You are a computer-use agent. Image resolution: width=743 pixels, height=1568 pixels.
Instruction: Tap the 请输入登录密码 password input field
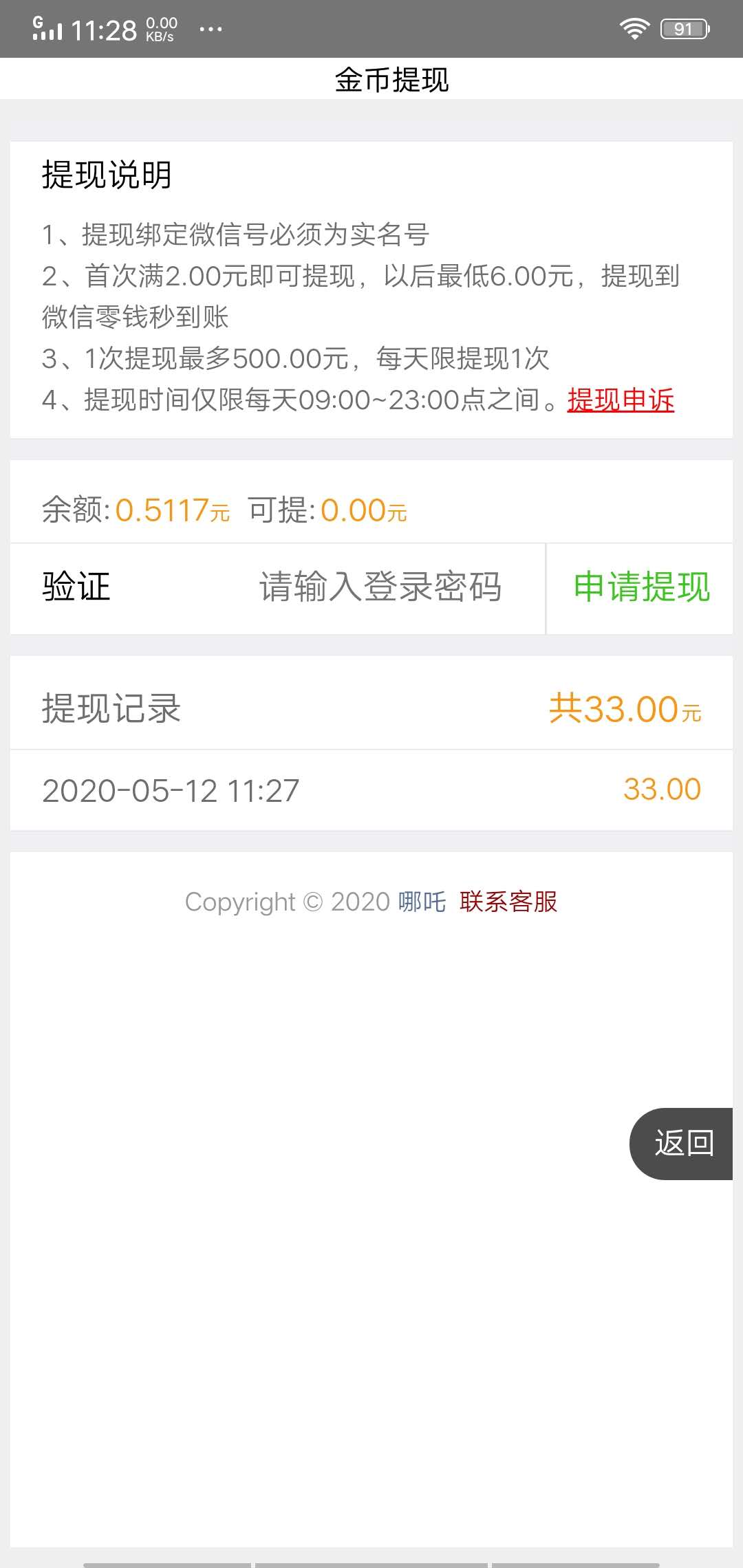[x=380, y=589]
